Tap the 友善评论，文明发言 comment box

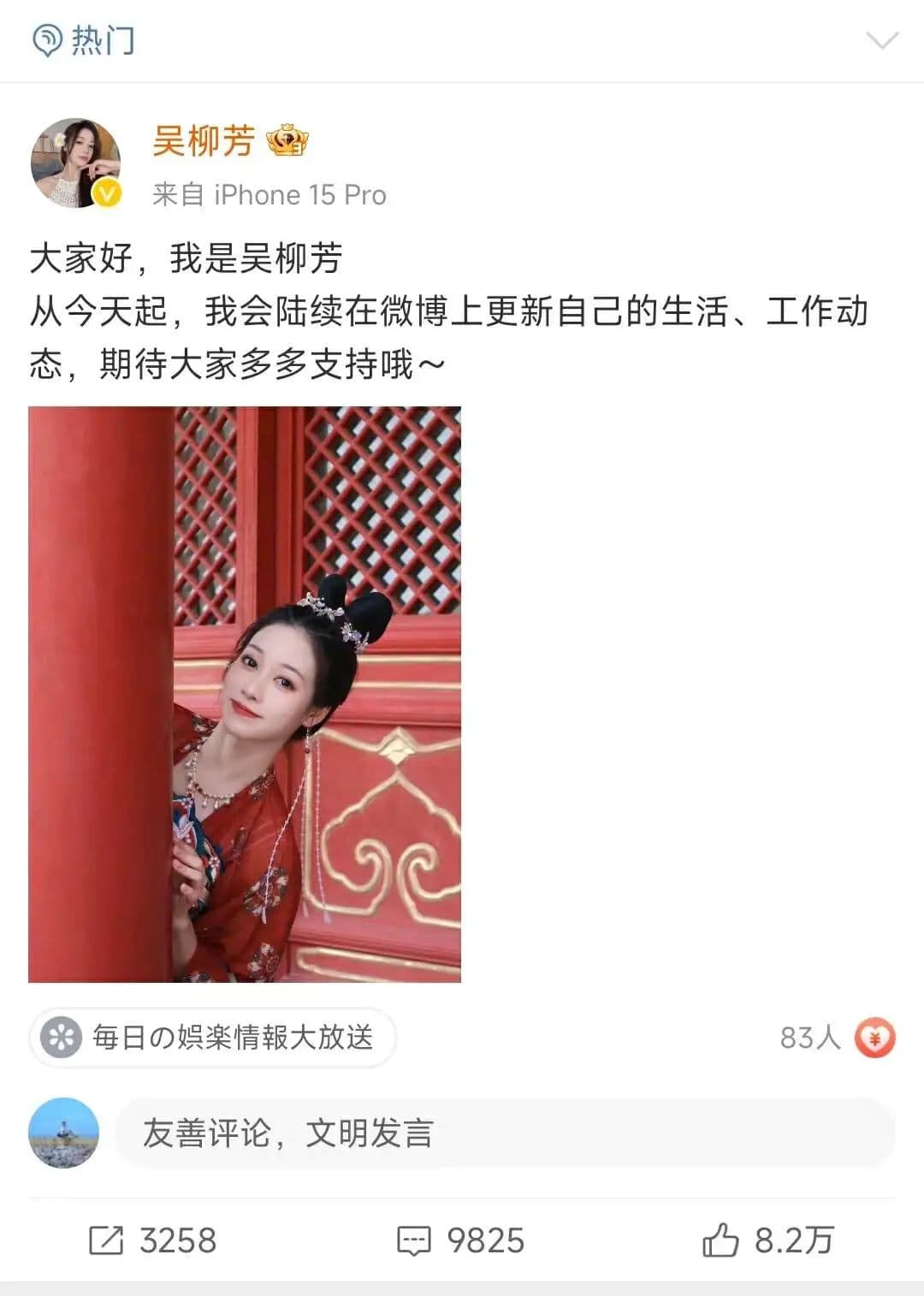point(505,1133)
